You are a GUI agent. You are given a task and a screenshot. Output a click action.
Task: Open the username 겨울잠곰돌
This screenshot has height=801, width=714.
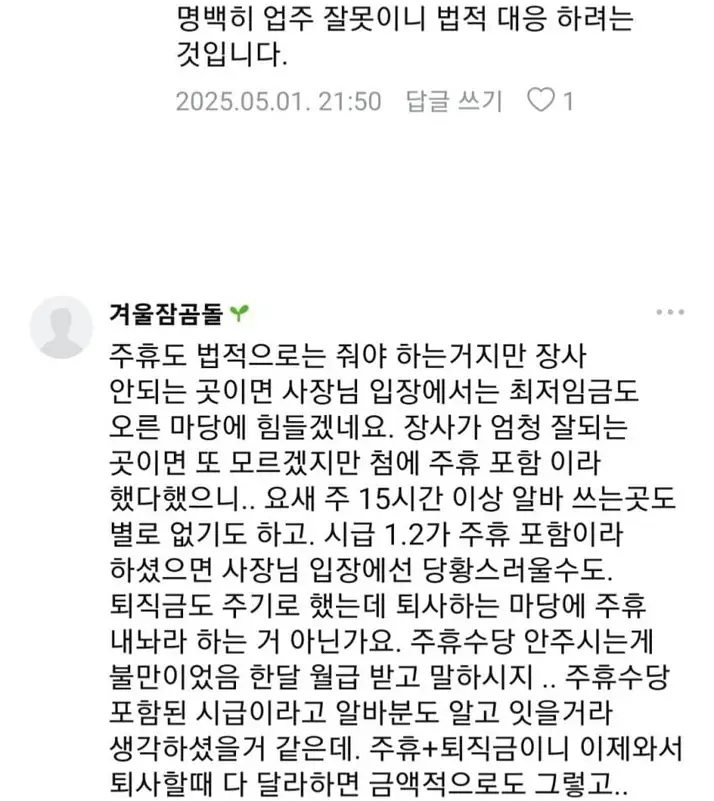point(166,312)
